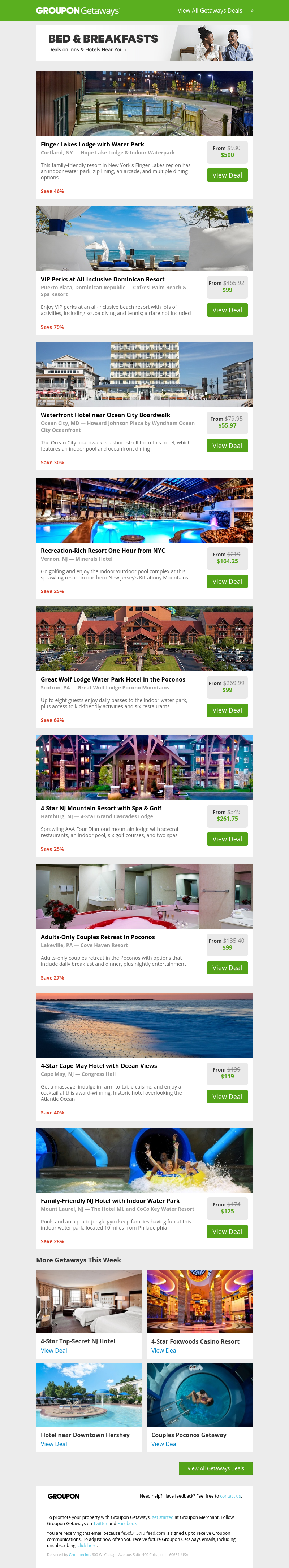The height and width of the screenshot is (1568, 289).
Task: View Deal for Finger Lakes Lodge
Action: (227, 175)
